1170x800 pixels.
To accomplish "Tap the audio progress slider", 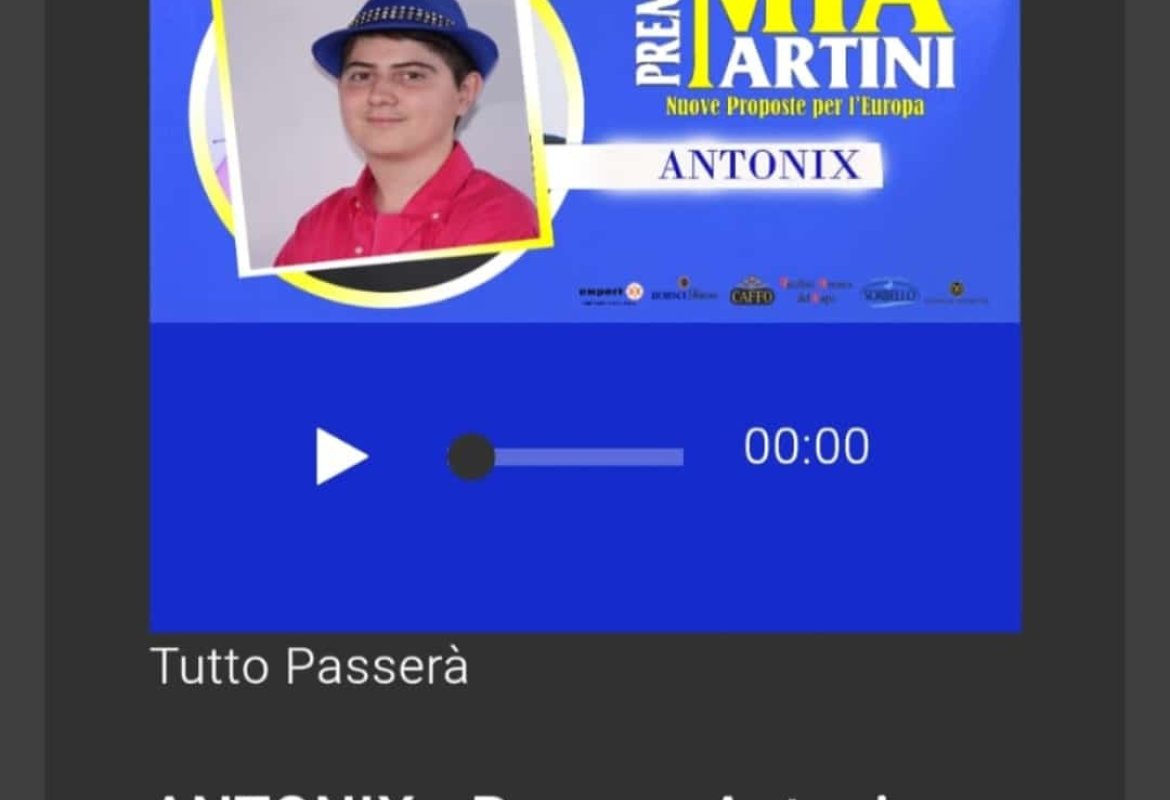I will click(578, 457).
